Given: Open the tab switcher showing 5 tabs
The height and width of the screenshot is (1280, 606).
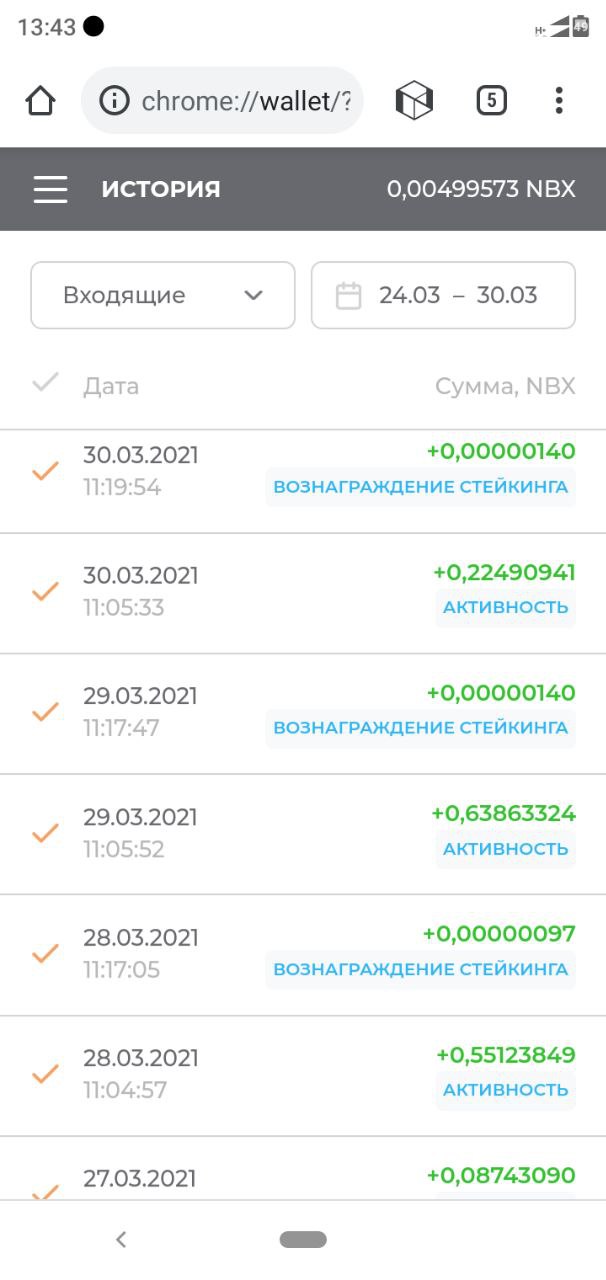Looking at the screenshot, I should pyautogui.click(x=491, y=101).
